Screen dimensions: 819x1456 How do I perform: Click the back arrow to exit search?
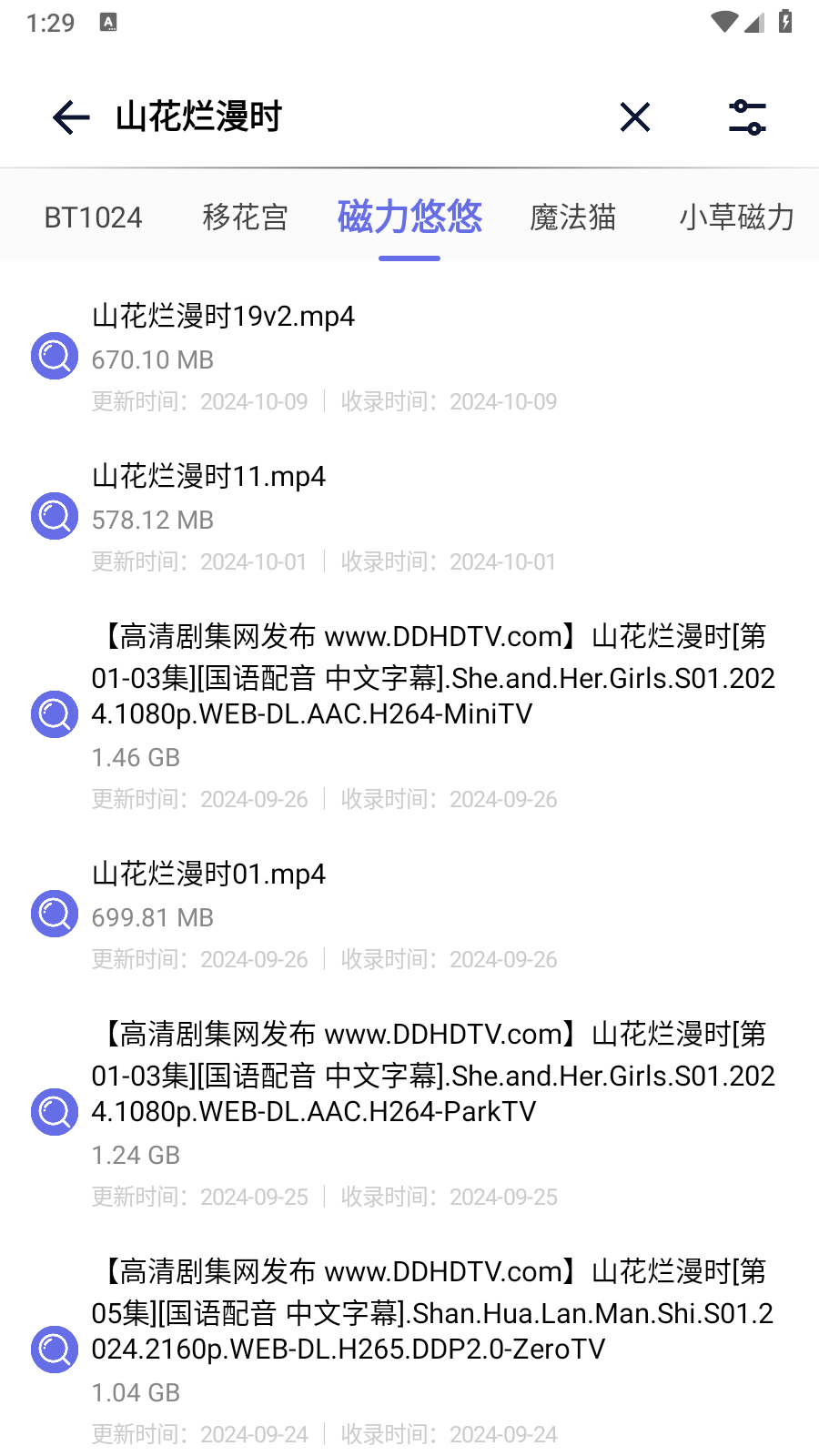pos(69,117)
